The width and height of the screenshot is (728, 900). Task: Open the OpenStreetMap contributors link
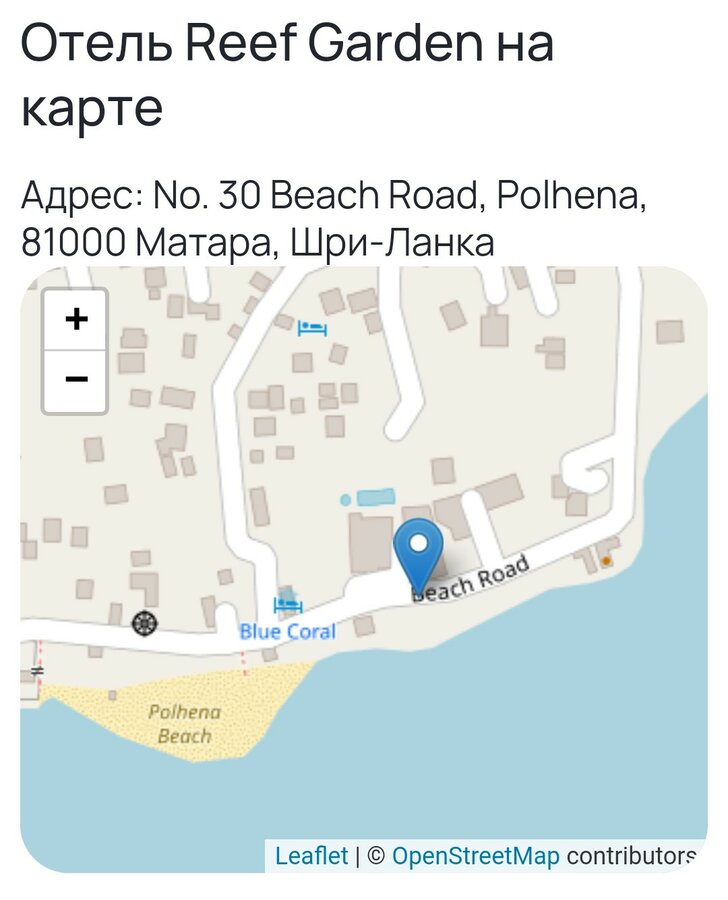pos(475,857)
